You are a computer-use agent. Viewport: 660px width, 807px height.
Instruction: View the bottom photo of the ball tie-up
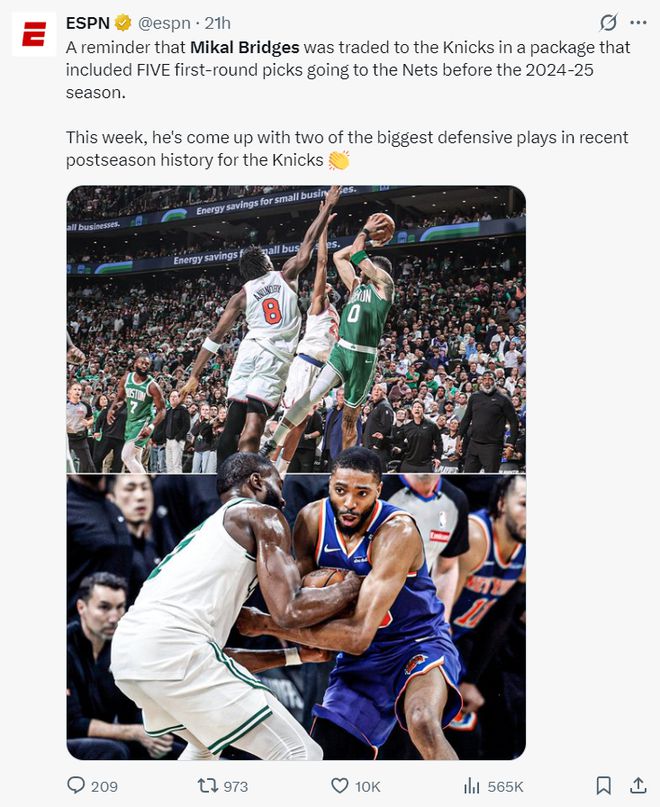click(296, 617)
